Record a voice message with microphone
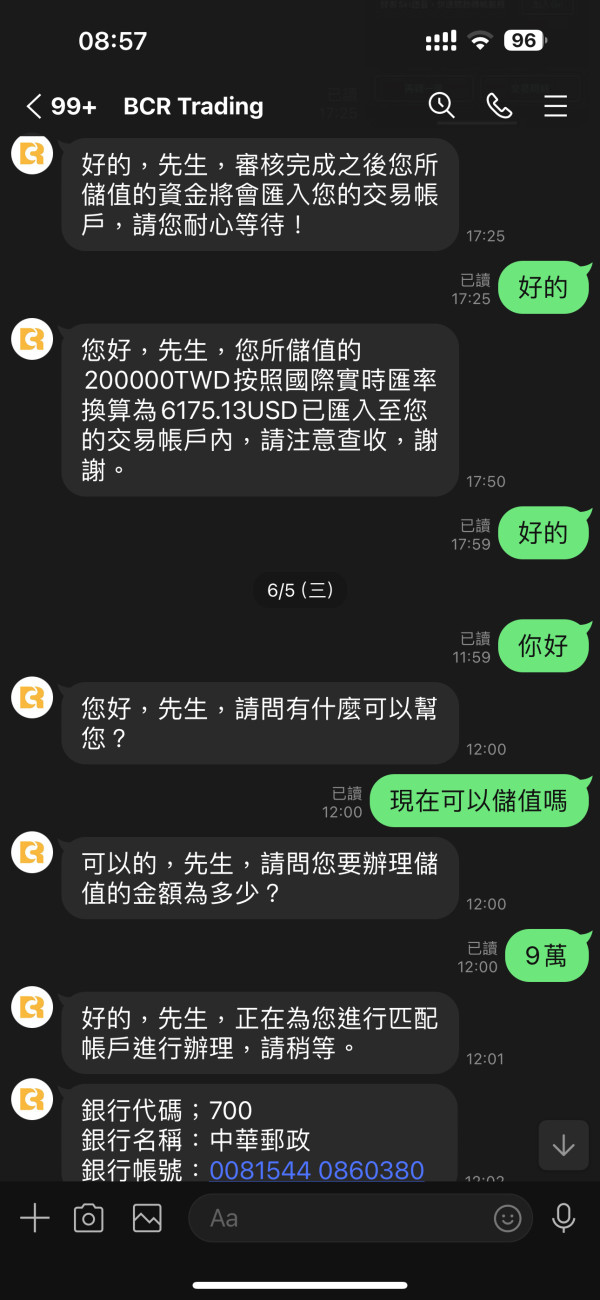 (564, 1217)
